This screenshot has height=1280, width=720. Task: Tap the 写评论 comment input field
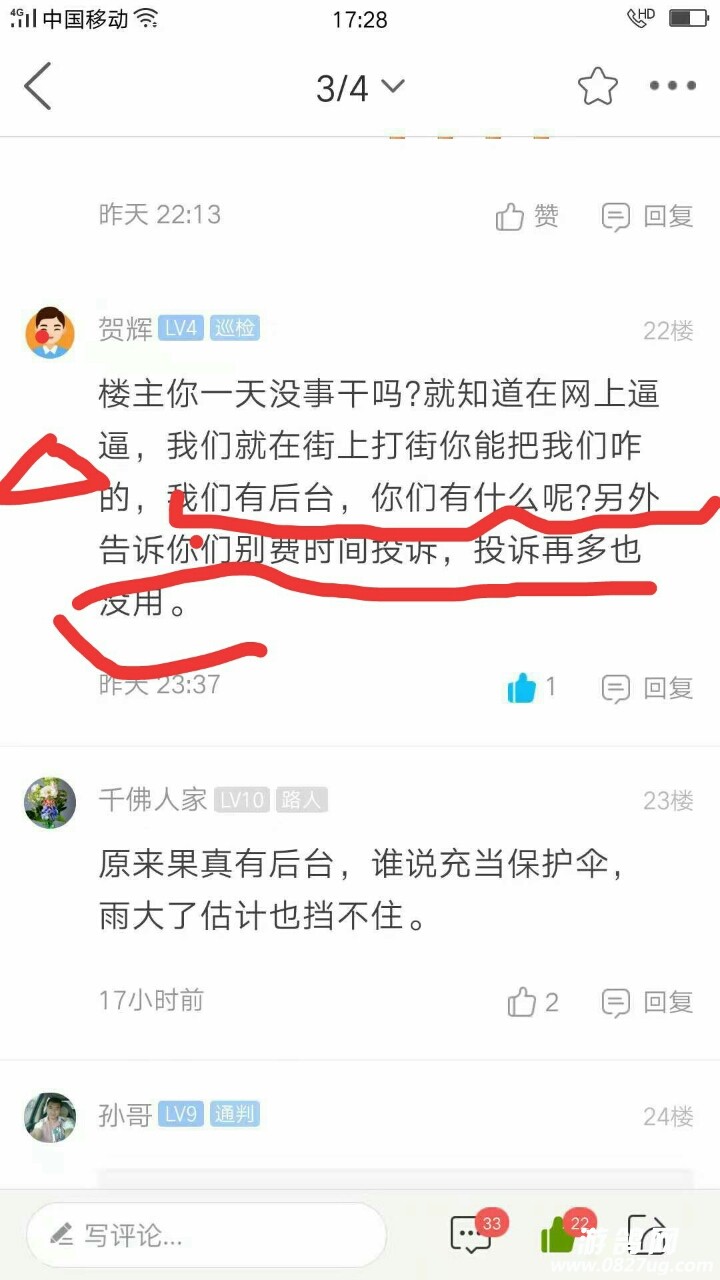coord(206,1235)
